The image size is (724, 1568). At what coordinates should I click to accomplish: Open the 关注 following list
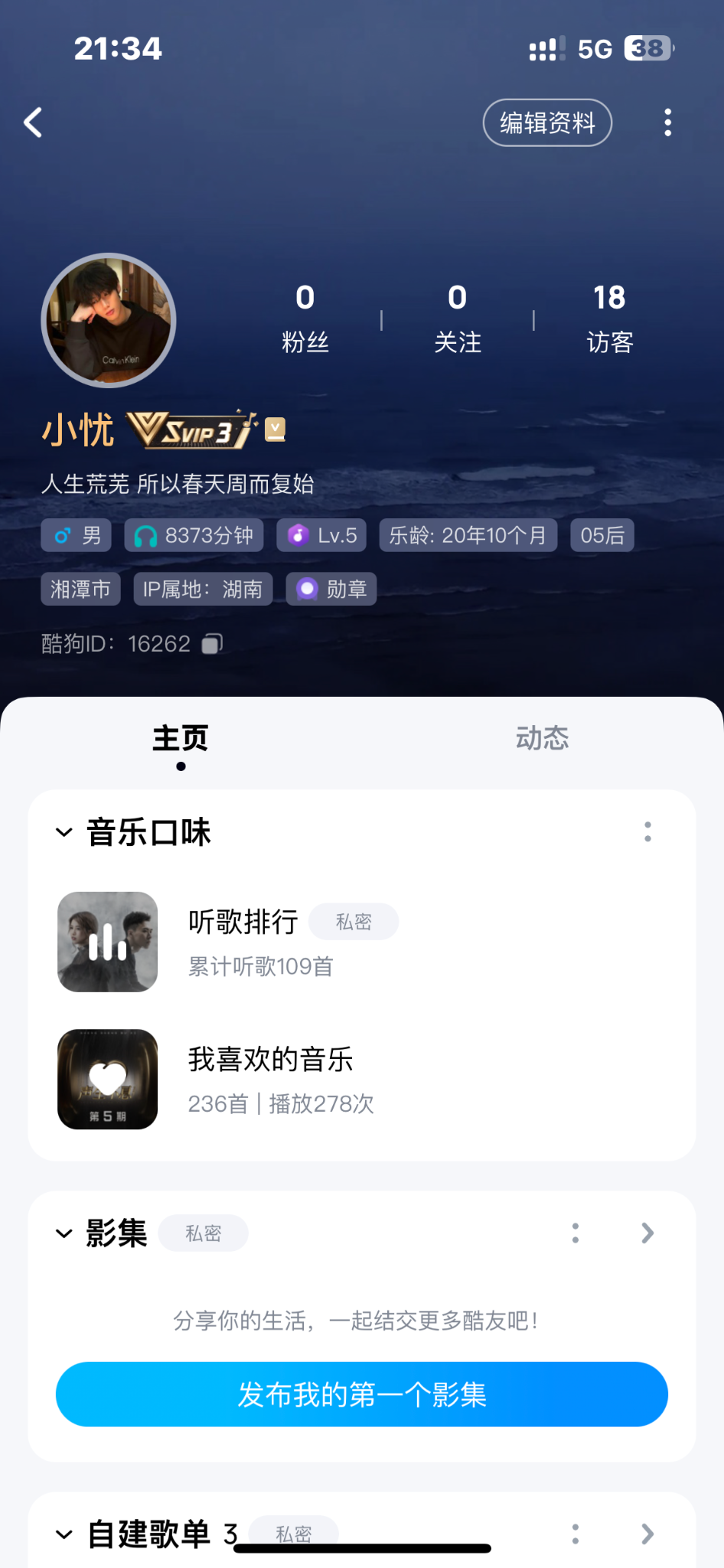point(457,318)
